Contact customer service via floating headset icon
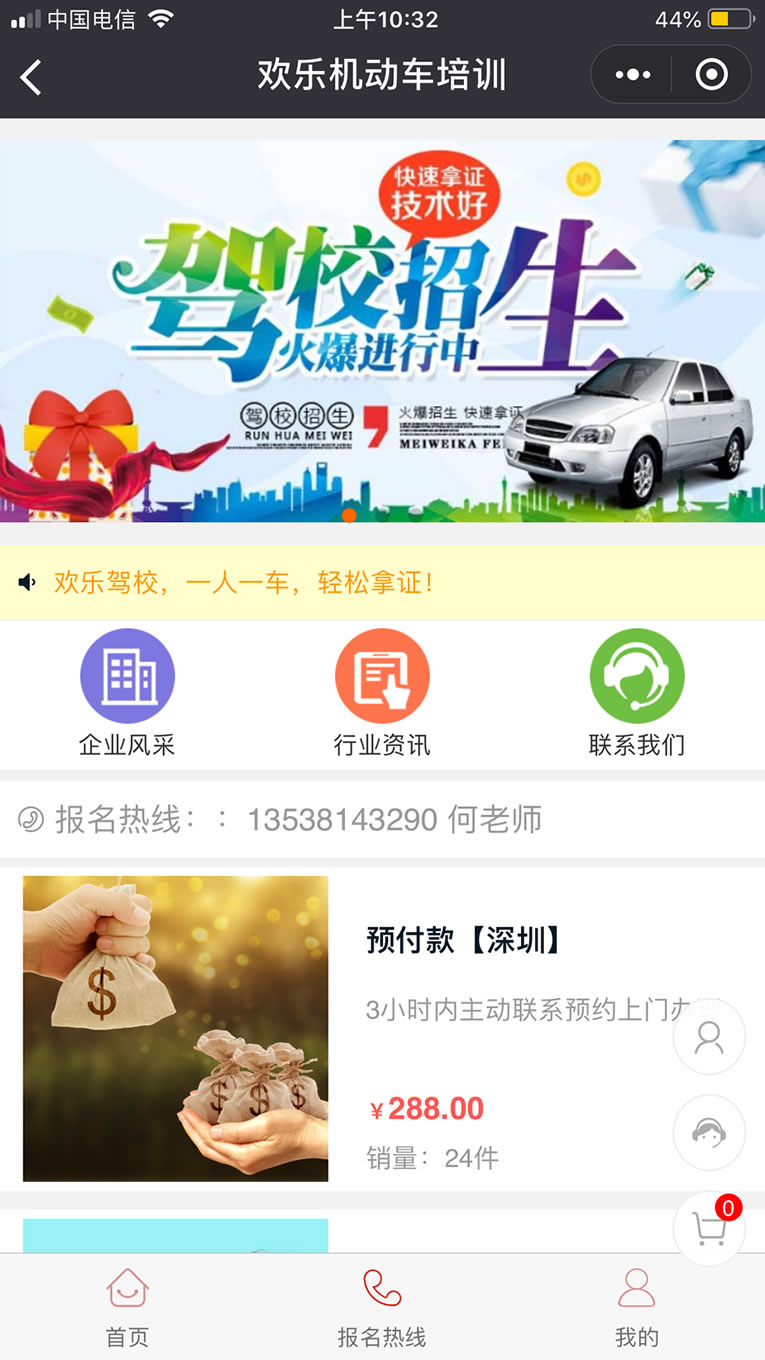This screenshot has width=765, height=1360. click(x=709, y=1133)
